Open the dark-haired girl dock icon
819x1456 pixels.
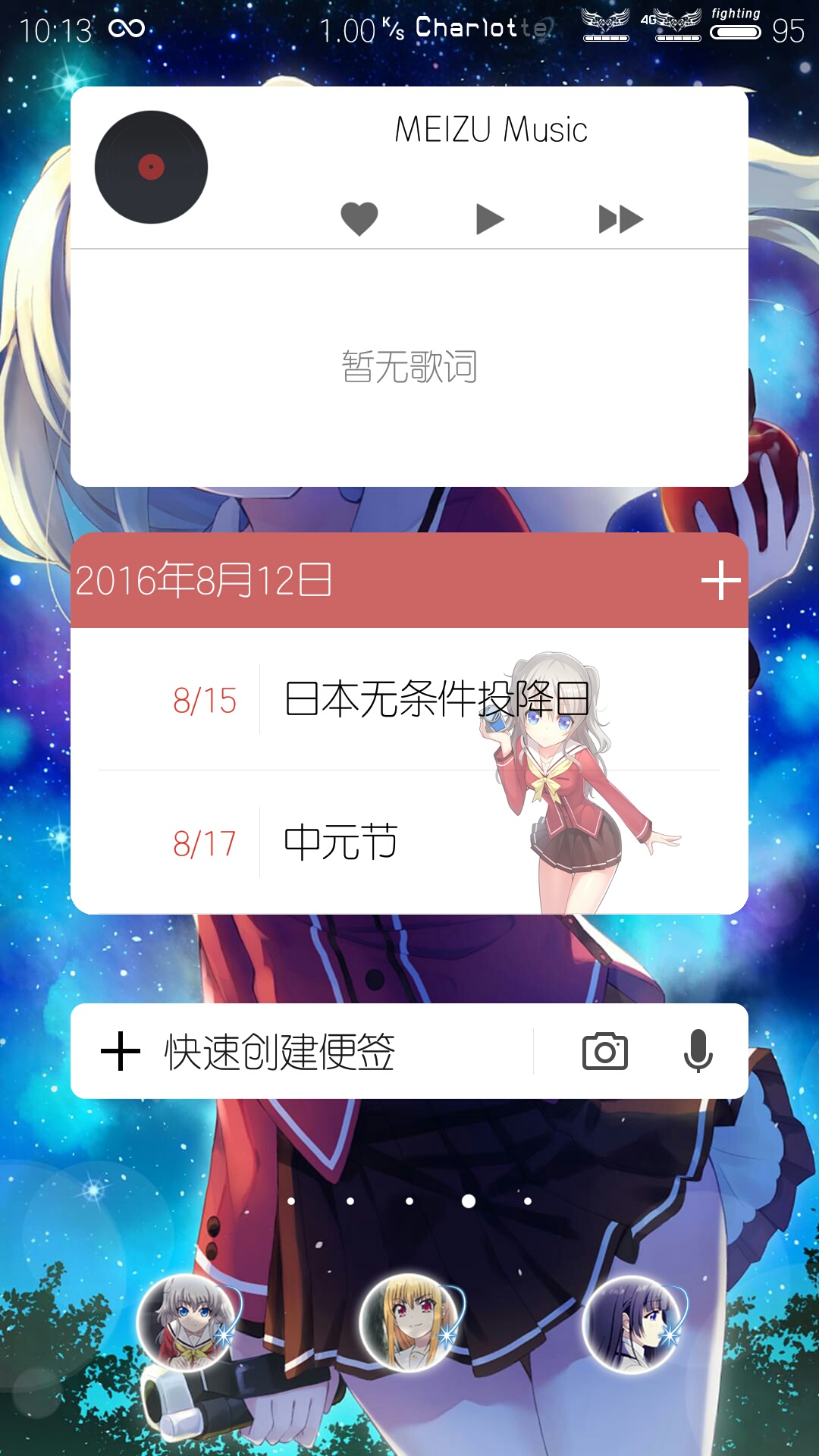[633, 1323]
